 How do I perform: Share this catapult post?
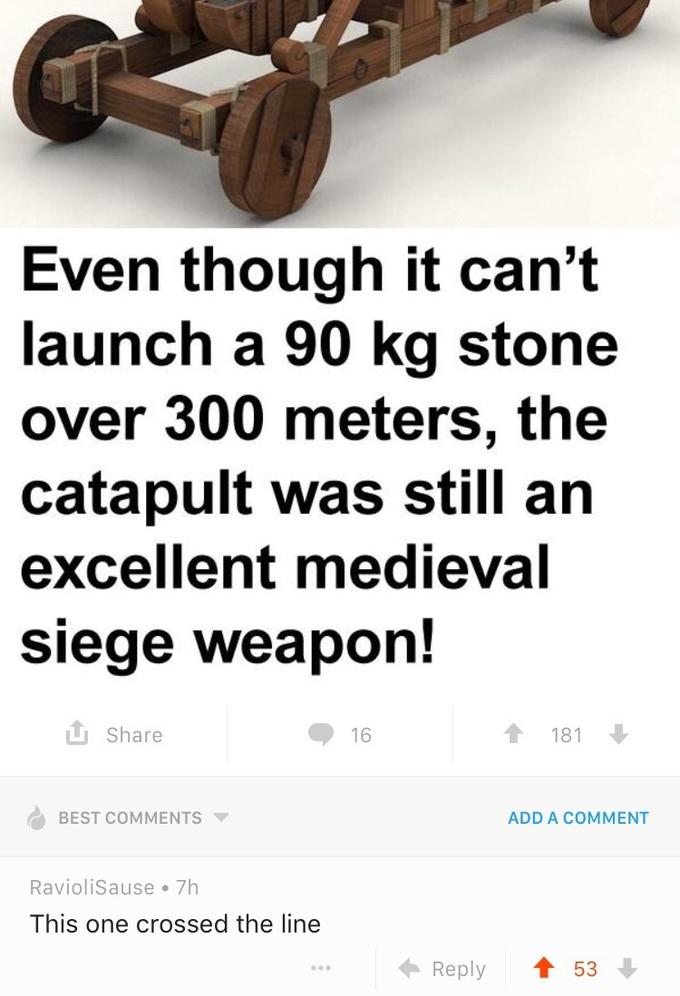pyautogui.click(x=113, y=735)
